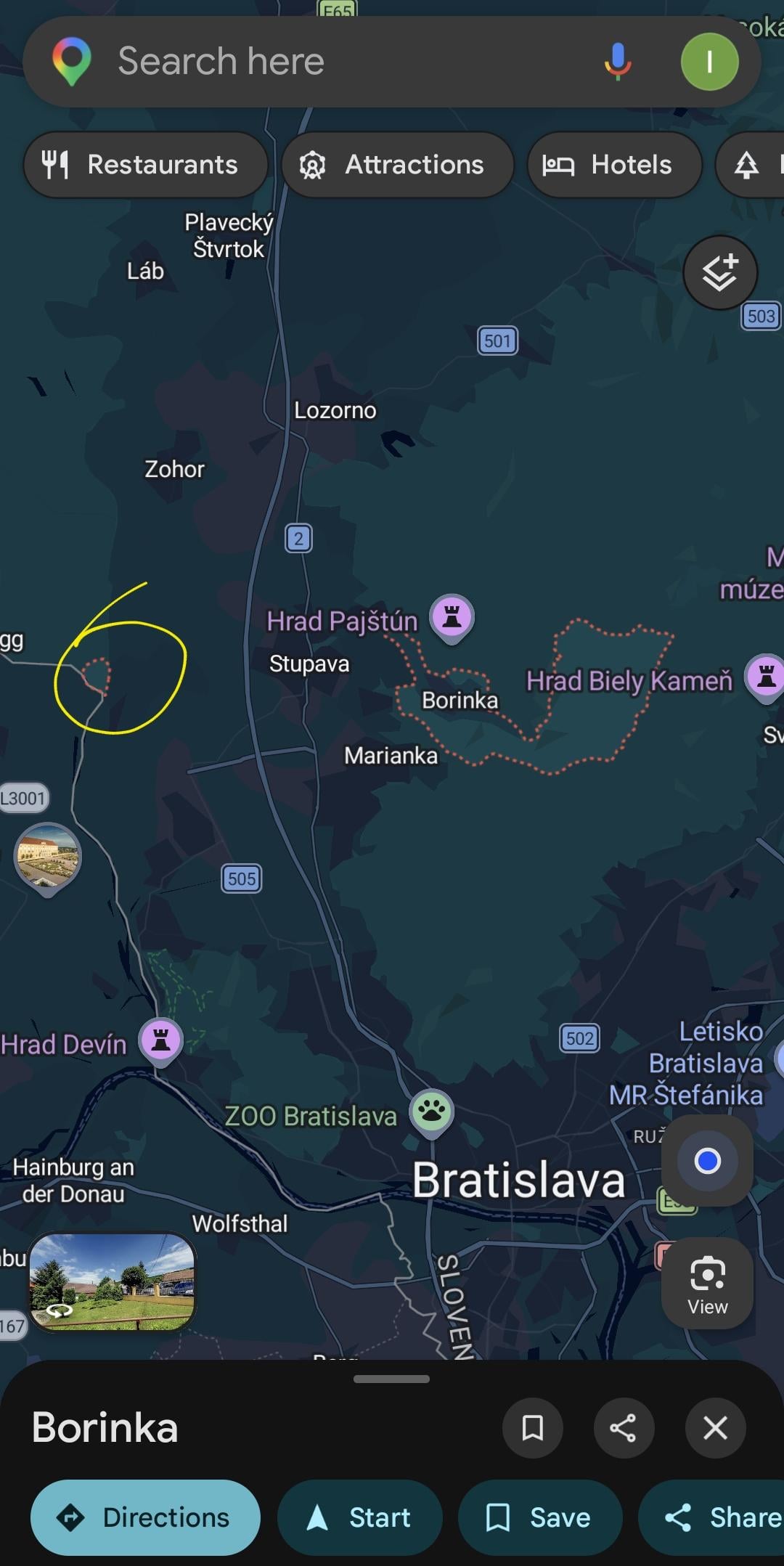Tap the Hrad Pajštún castle marker

452,618
